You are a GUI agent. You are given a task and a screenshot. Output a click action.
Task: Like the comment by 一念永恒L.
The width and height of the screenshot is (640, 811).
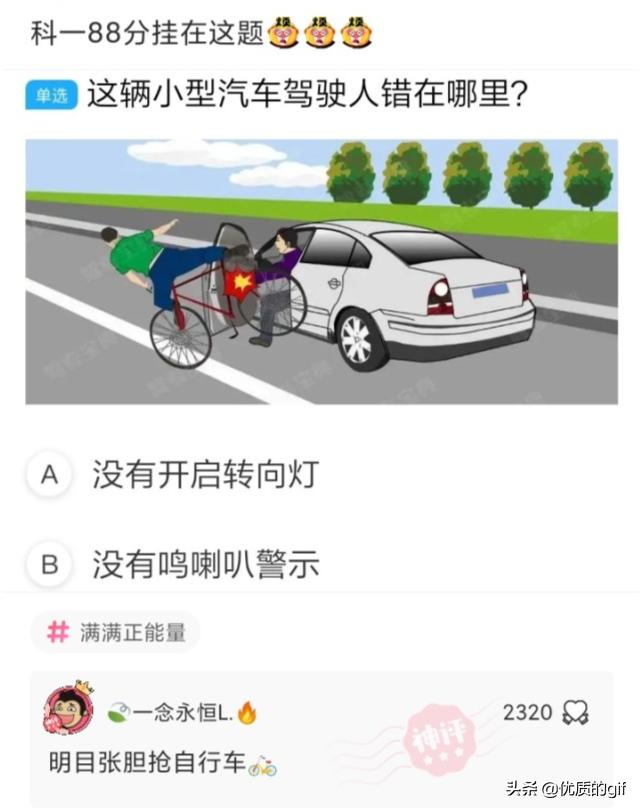click(x=575, y=712)
